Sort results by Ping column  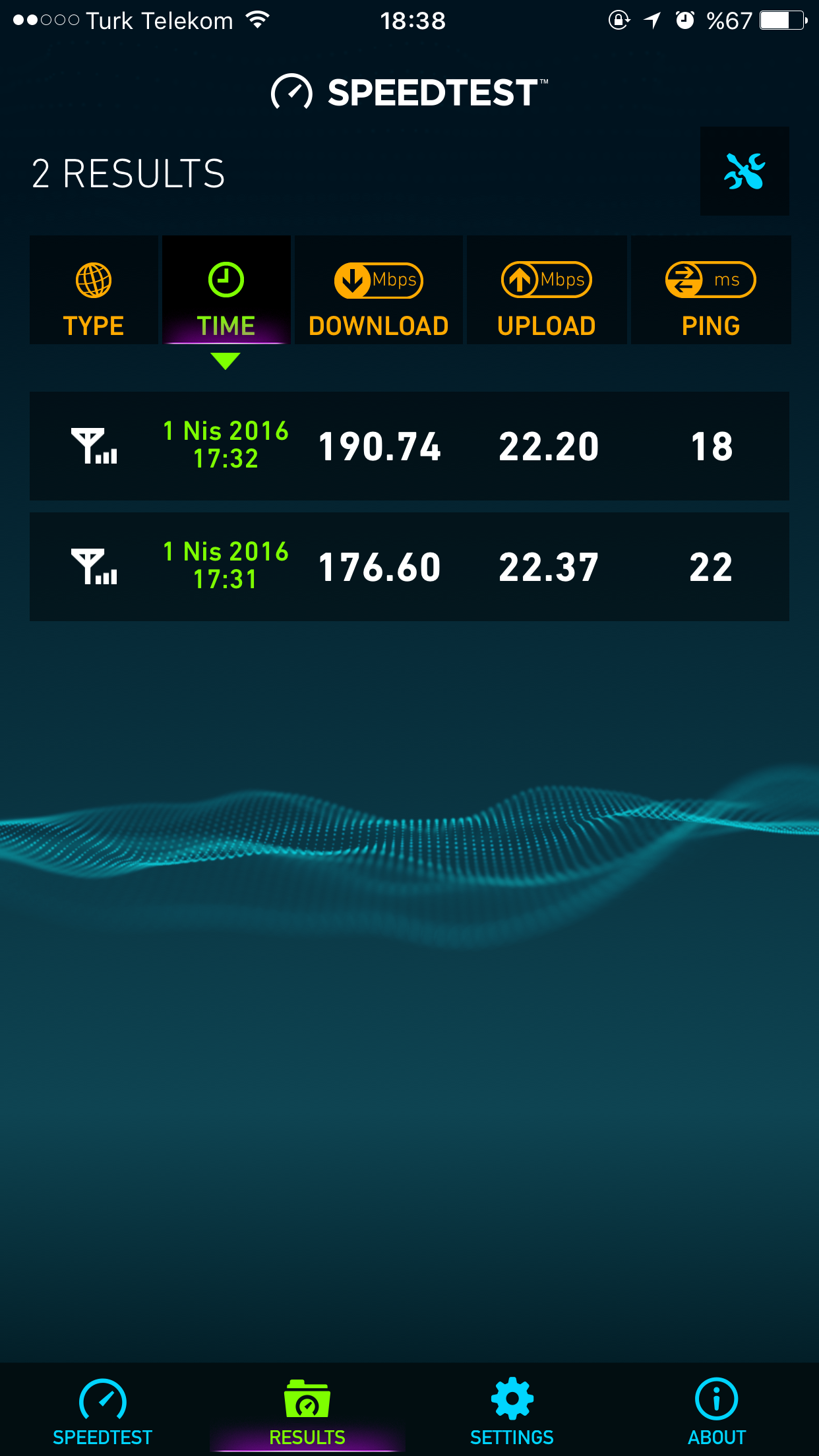[x=711, y=290]
